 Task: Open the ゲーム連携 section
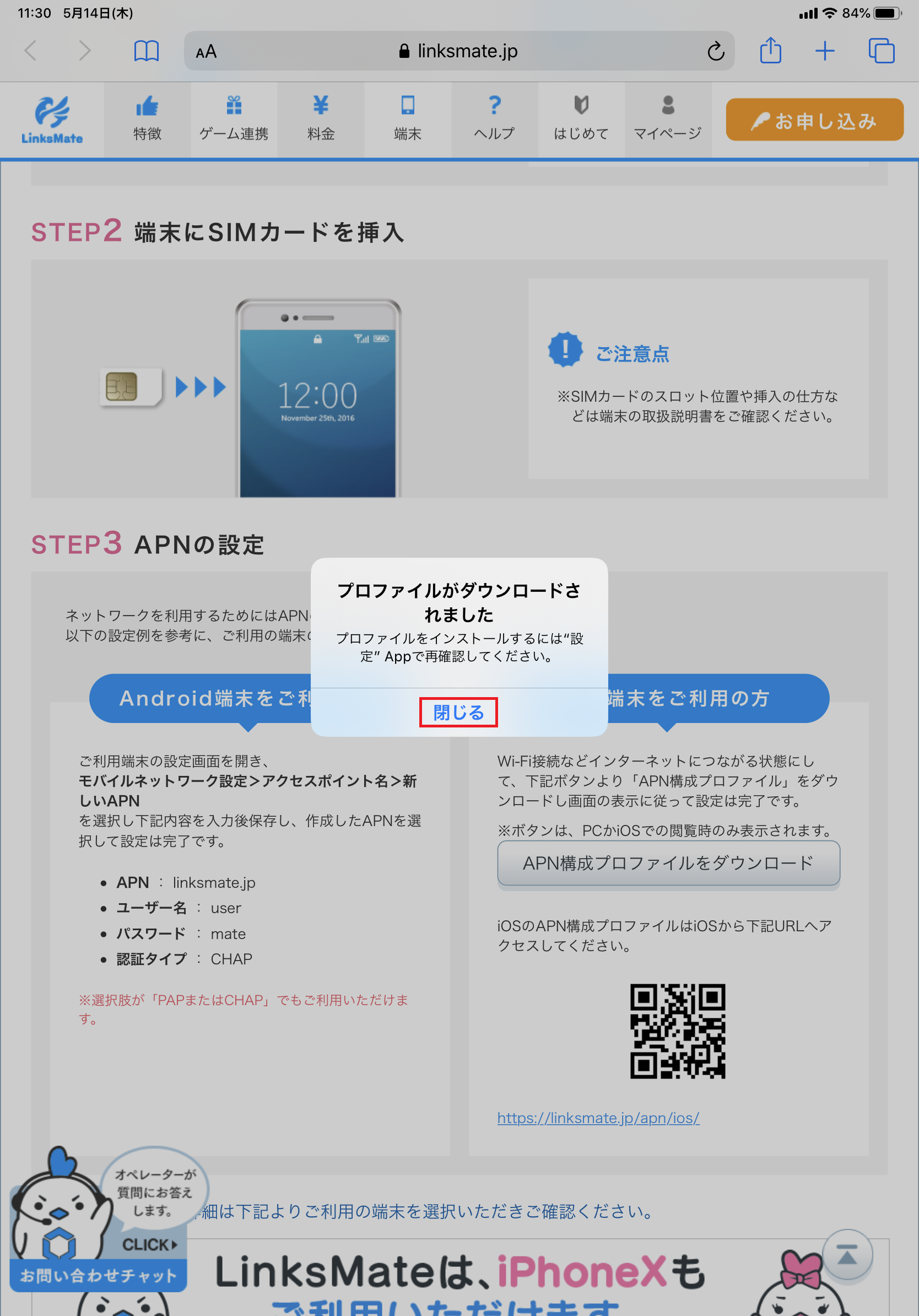pos(234,119)
